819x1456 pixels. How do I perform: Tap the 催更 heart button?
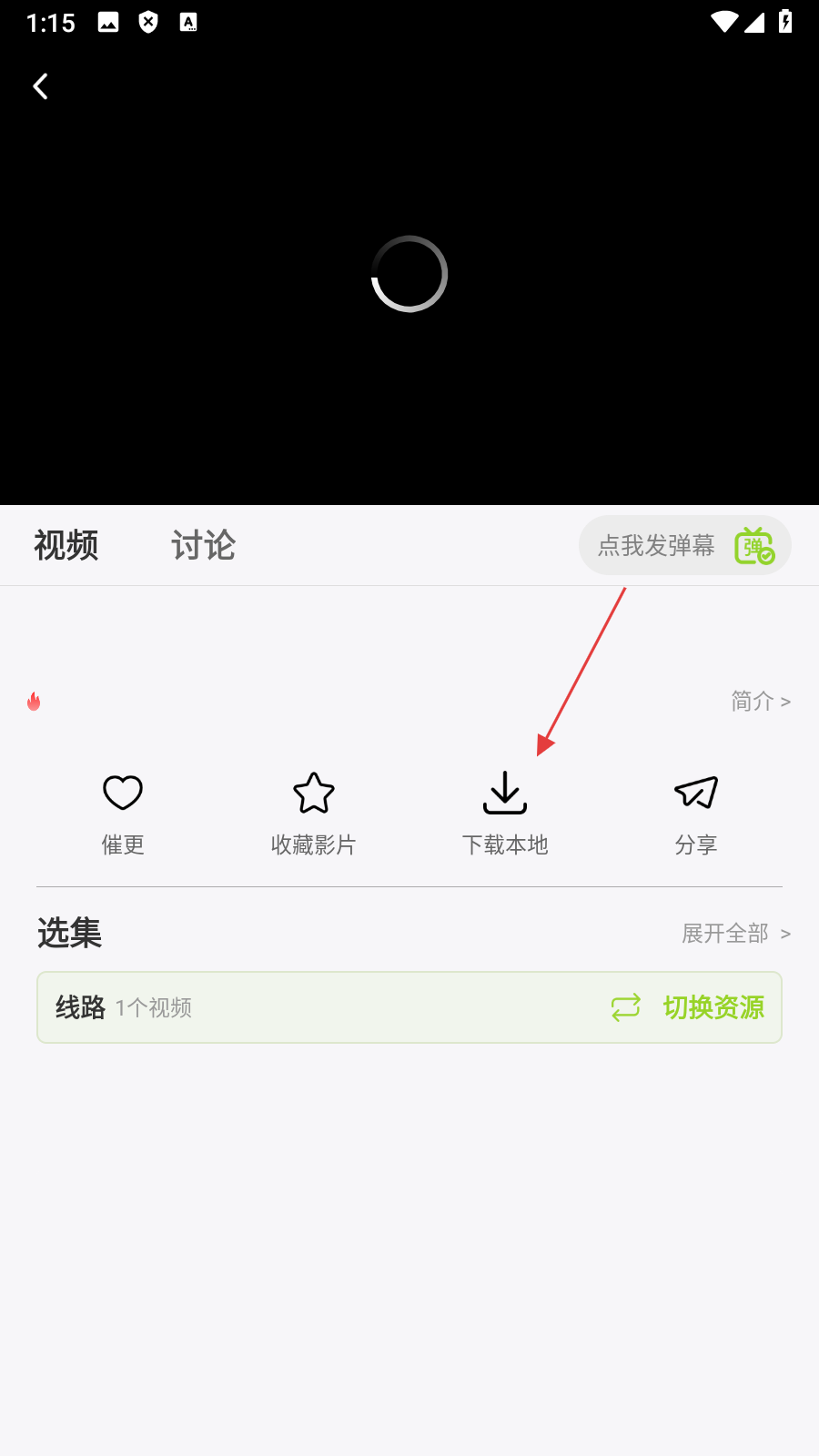pos(123,812)
